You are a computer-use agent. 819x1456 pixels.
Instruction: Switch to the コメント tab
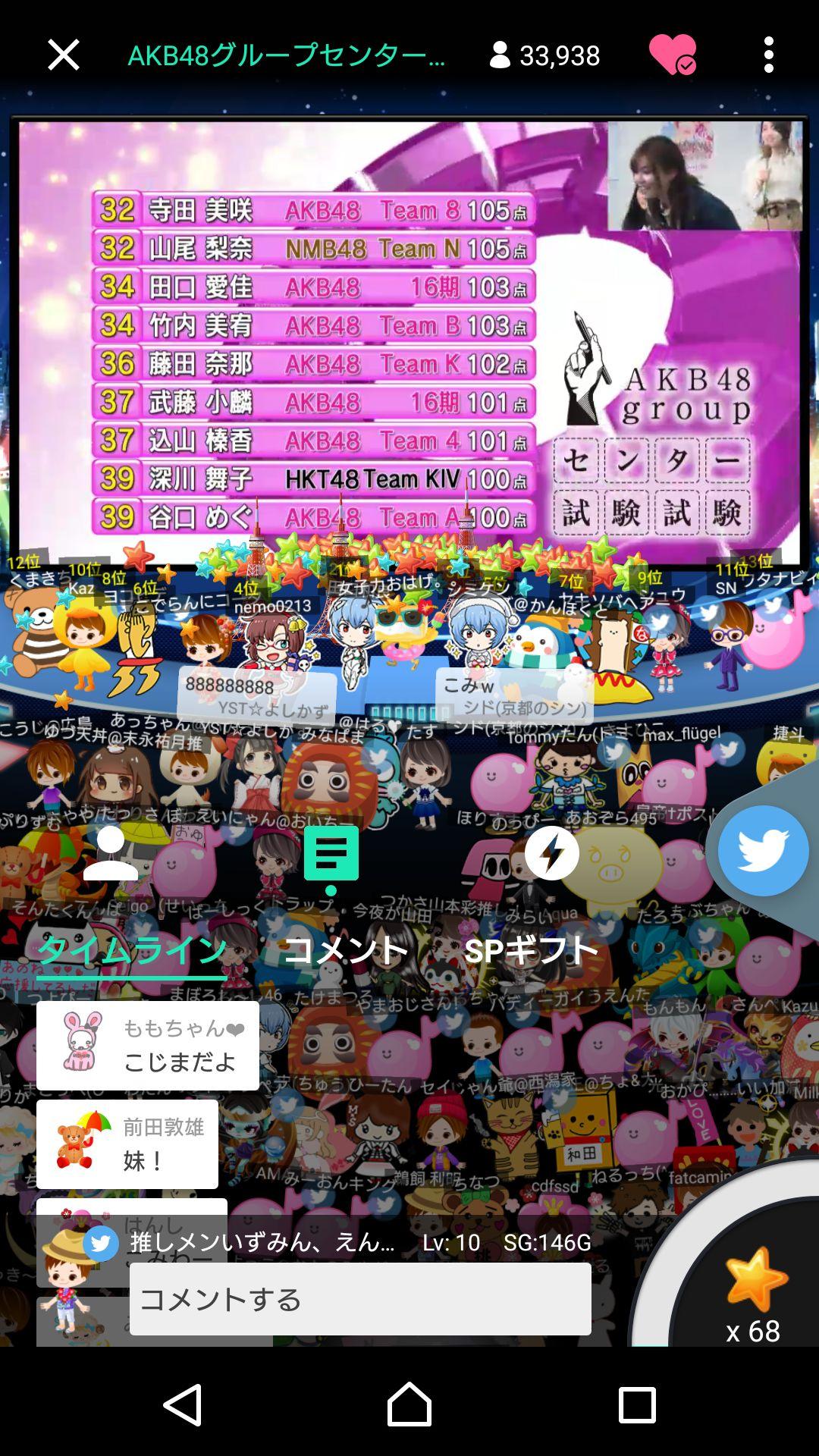click(346, 950)
